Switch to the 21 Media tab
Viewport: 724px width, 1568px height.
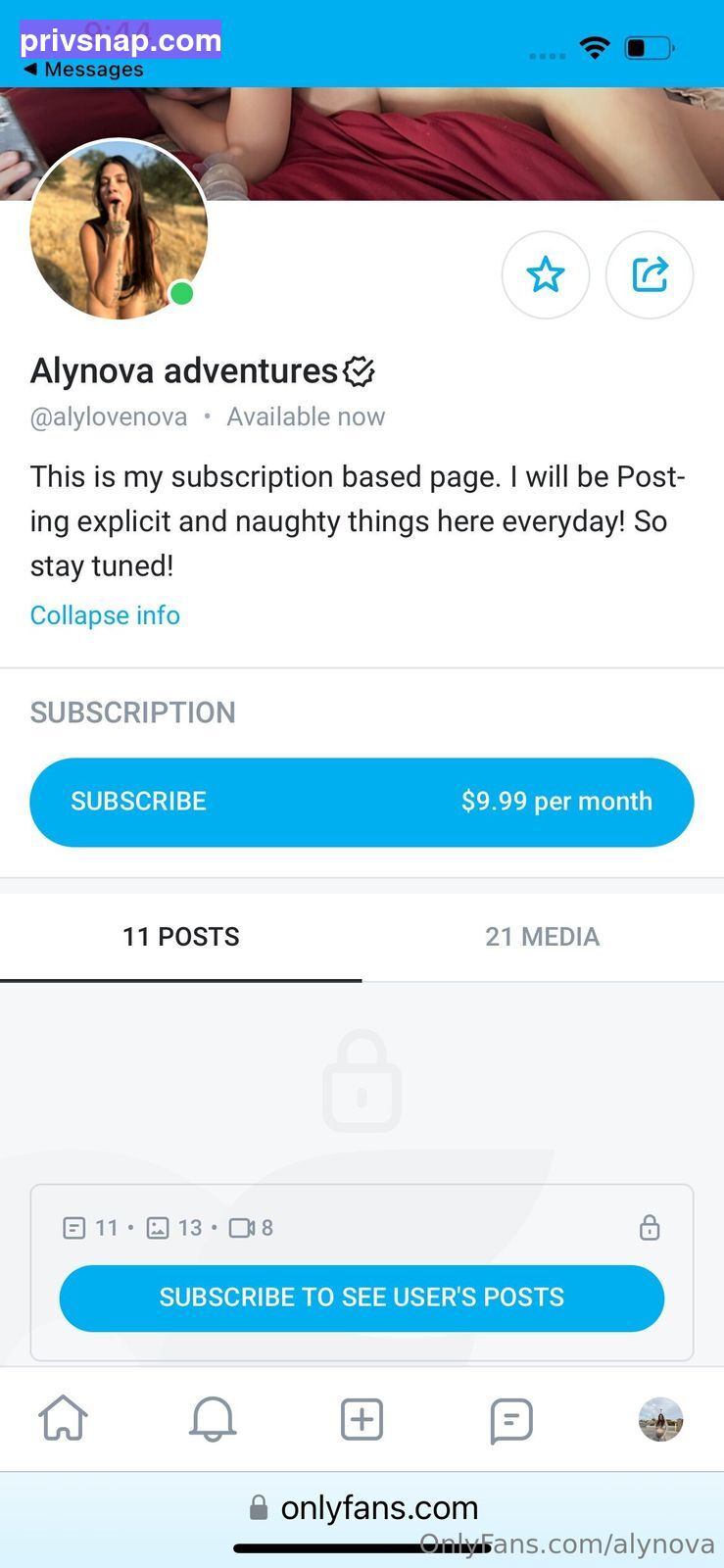click(543, 937)
